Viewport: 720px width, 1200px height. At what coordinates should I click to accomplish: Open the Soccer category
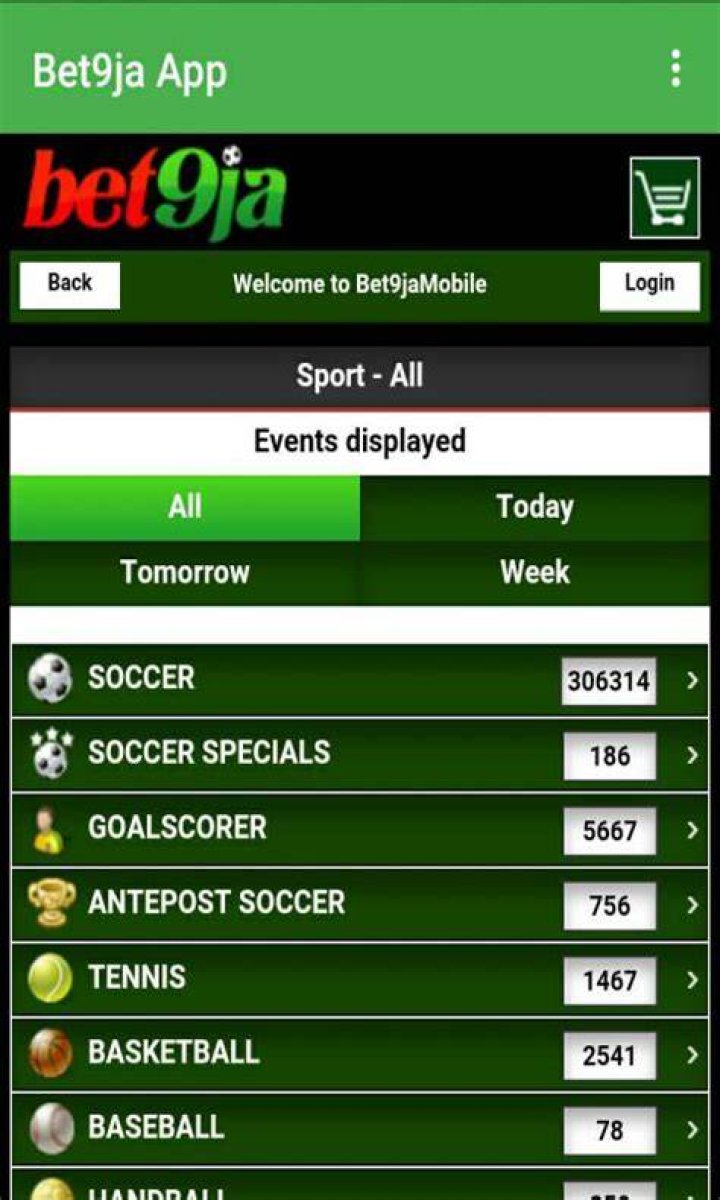tap(360, 680)
